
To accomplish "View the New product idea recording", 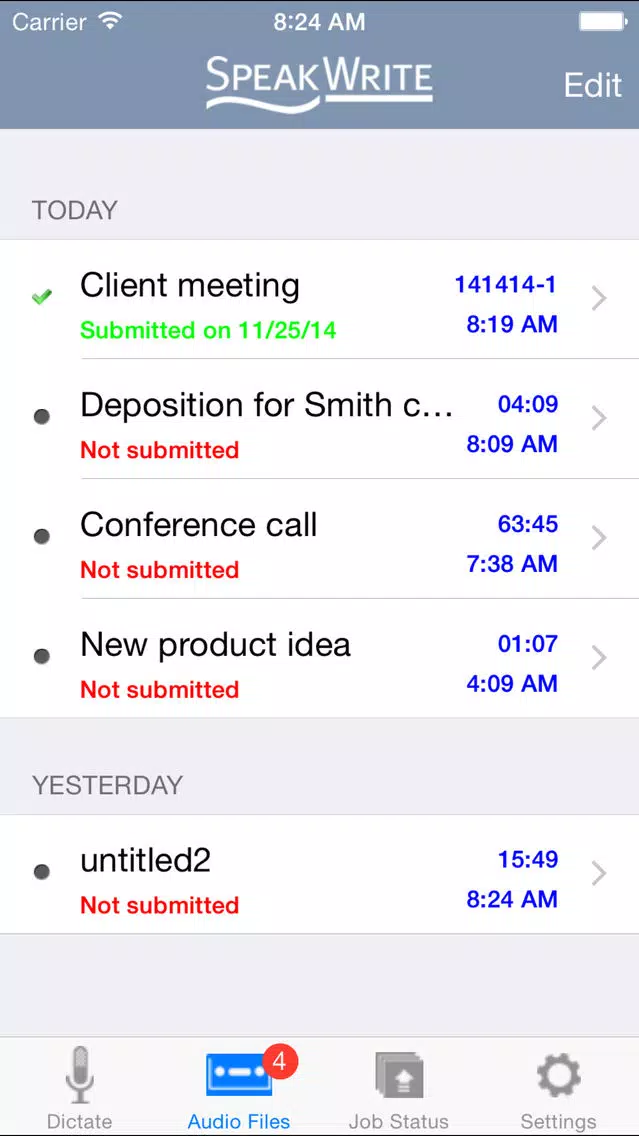I will 320,658.
